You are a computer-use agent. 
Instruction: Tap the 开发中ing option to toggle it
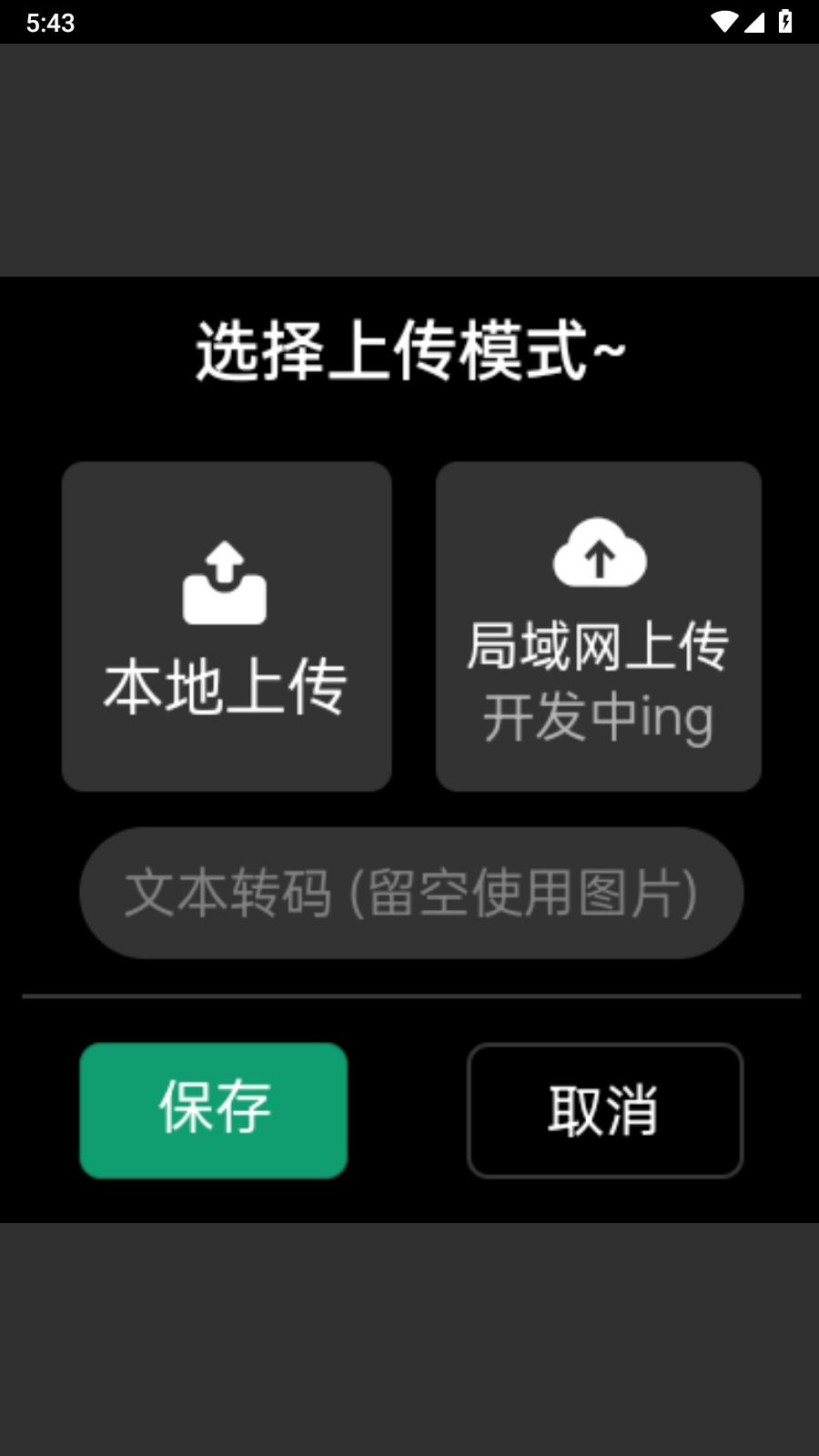tap(598, 718)
